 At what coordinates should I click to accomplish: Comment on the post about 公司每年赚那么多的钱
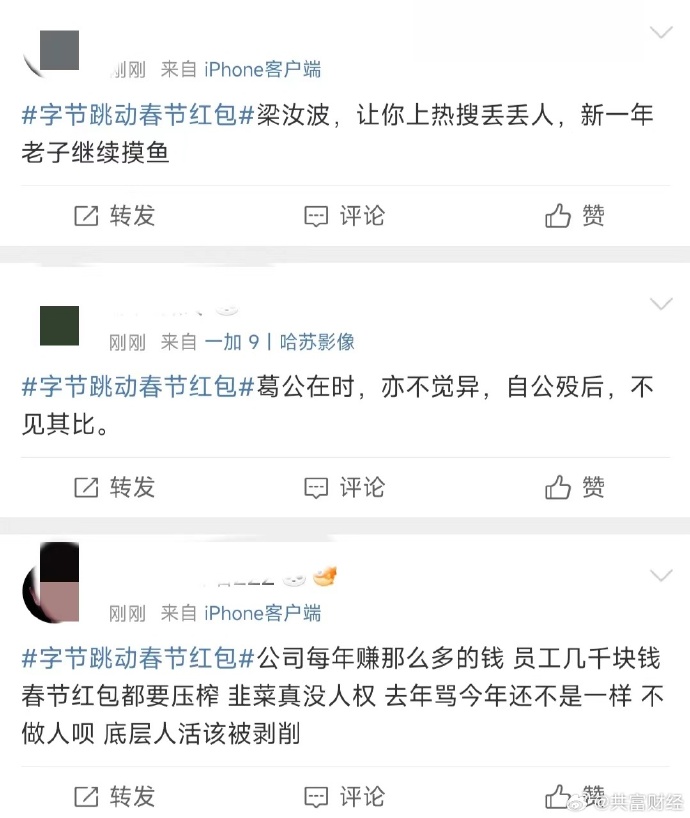click(345, 796)
